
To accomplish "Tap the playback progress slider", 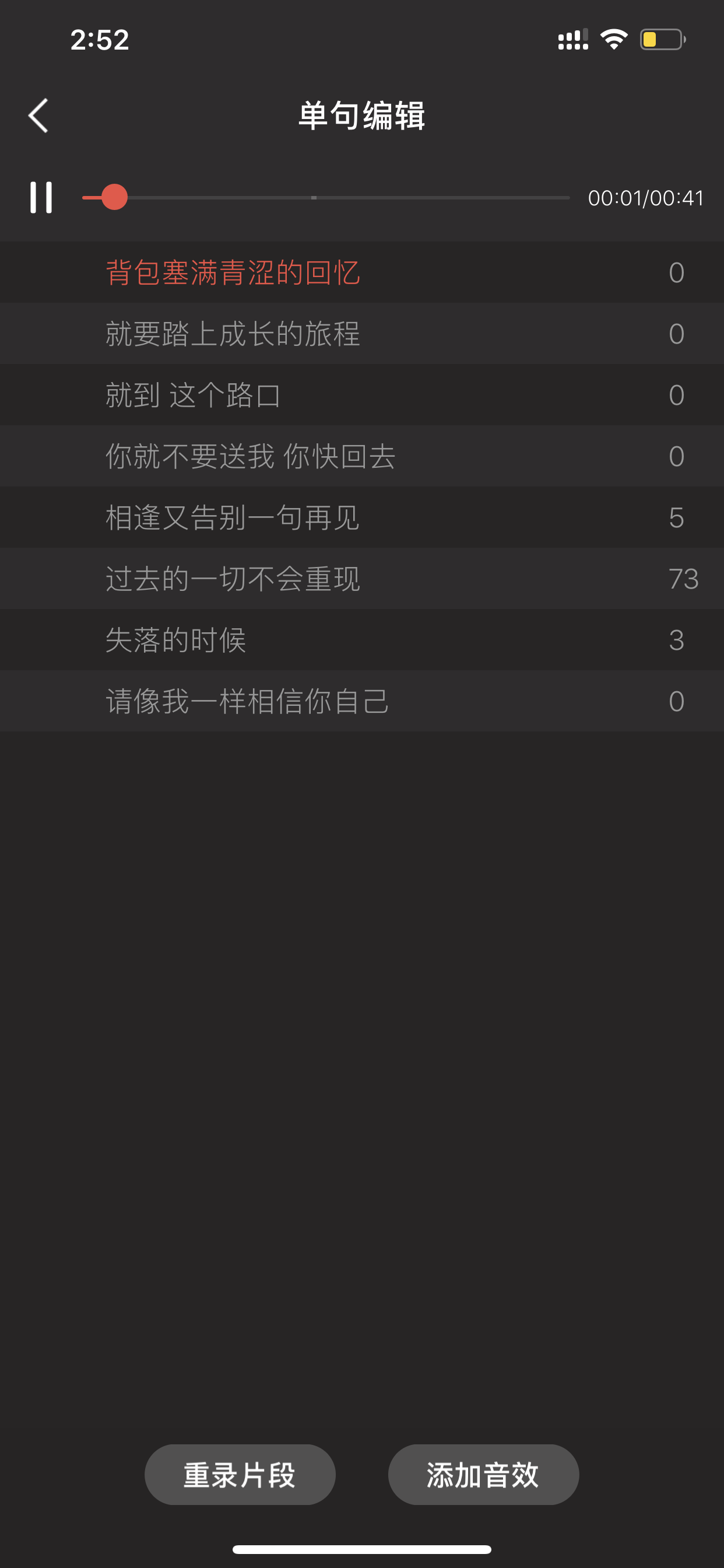I will [325, 197].
